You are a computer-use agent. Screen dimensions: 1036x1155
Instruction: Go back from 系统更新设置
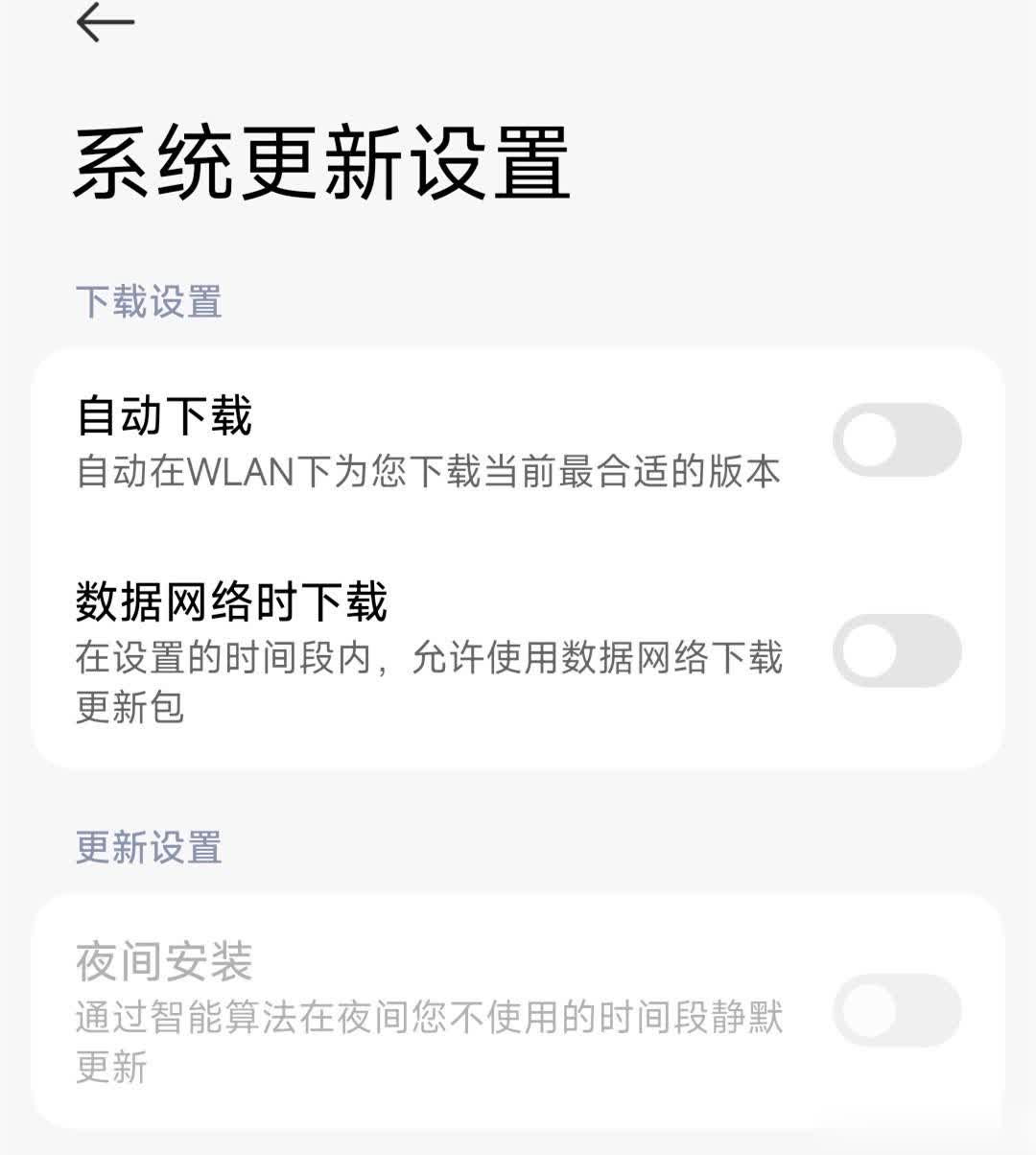(105, 23)
